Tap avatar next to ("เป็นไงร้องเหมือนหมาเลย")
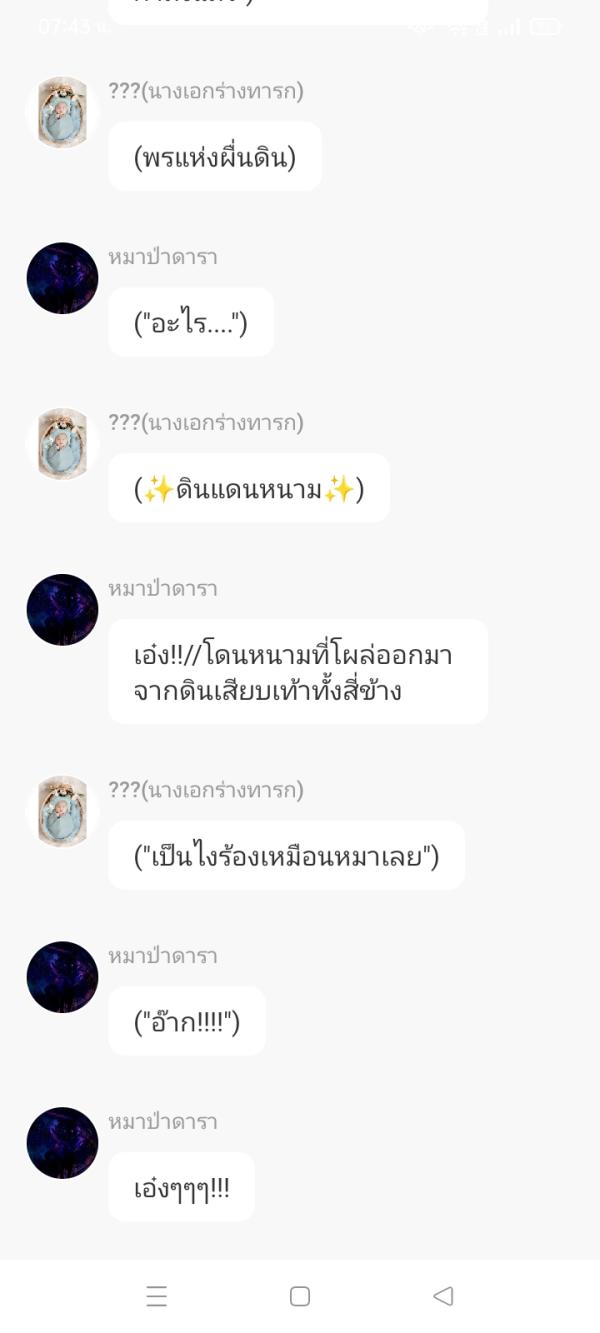This screenshot has height=1333, width=600. click(x=62, y=812)
